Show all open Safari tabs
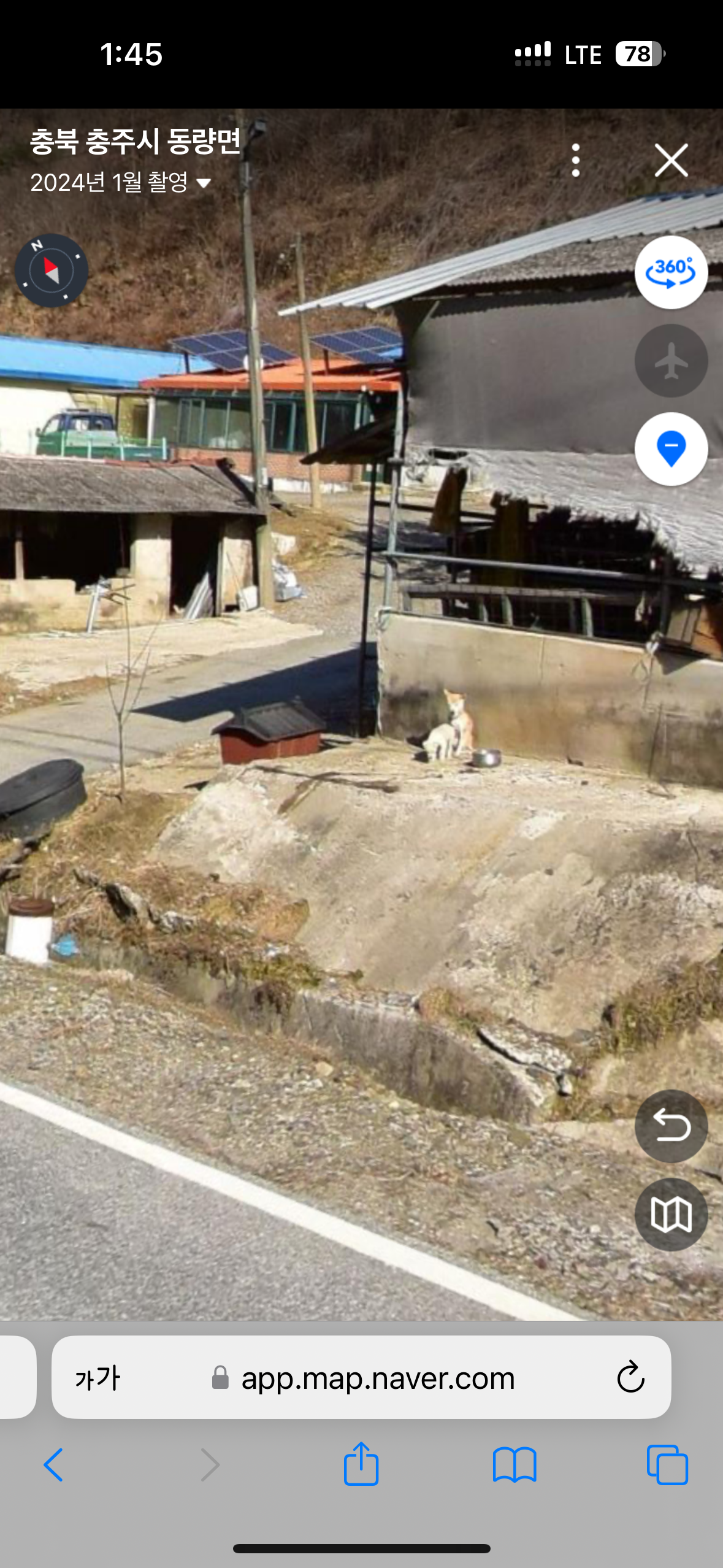The image size is (723, 1568). [667, 1465]
